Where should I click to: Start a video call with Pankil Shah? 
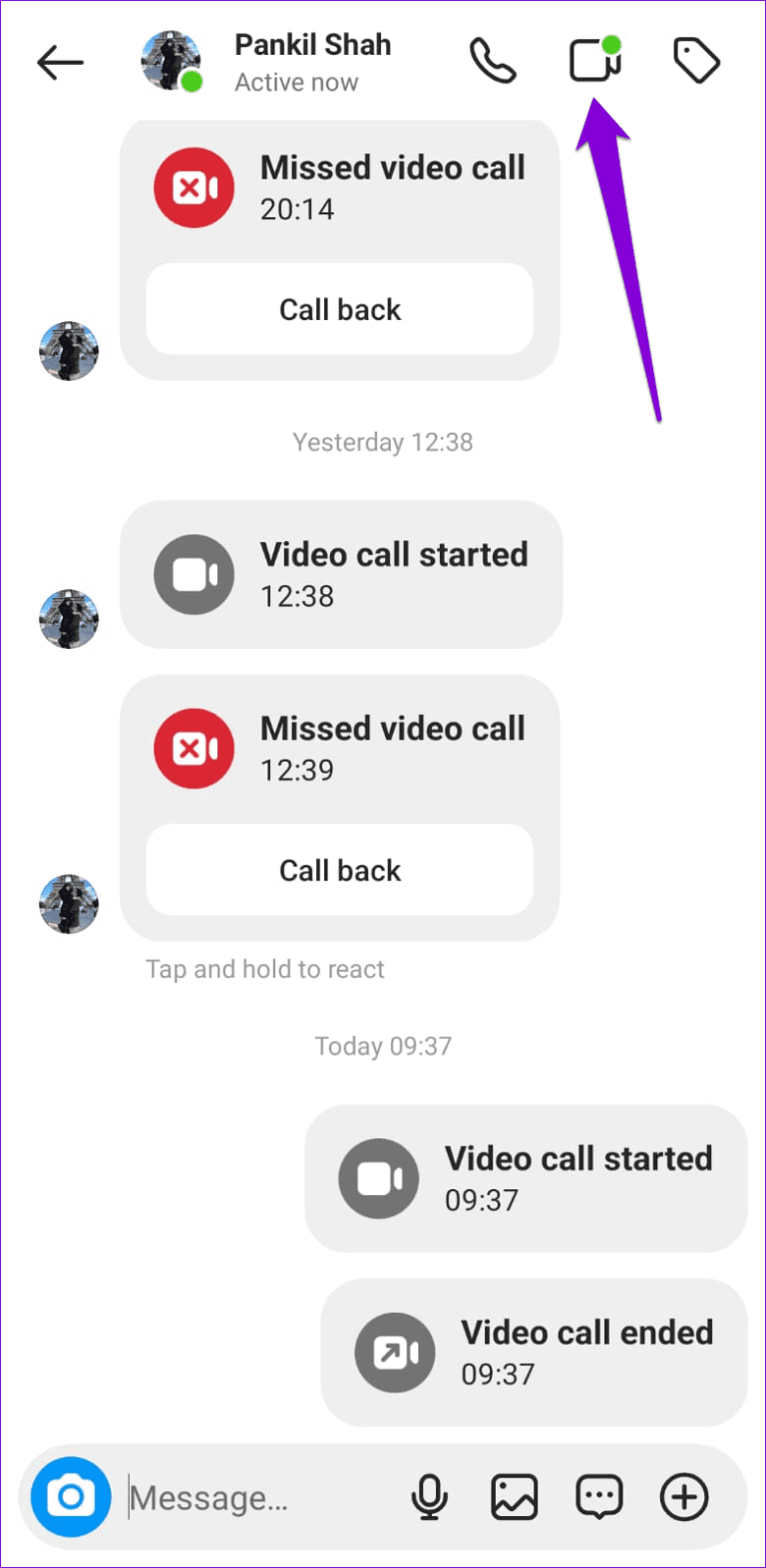[x=593, y=60]
